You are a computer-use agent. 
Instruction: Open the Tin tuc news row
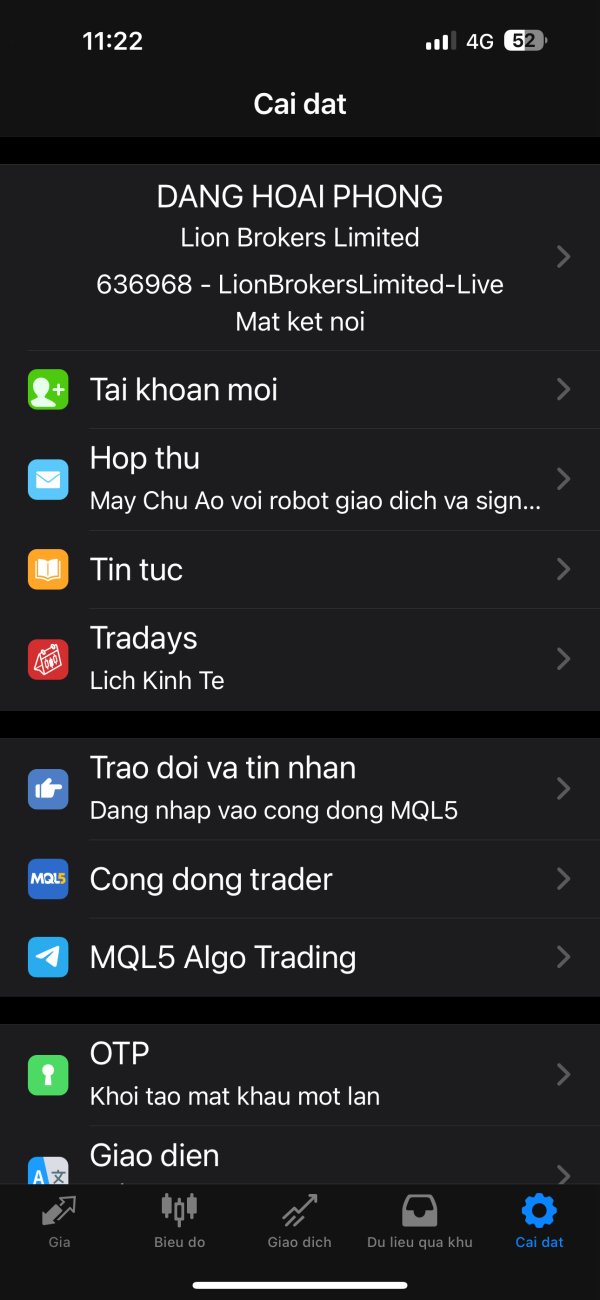click(300, 569)
